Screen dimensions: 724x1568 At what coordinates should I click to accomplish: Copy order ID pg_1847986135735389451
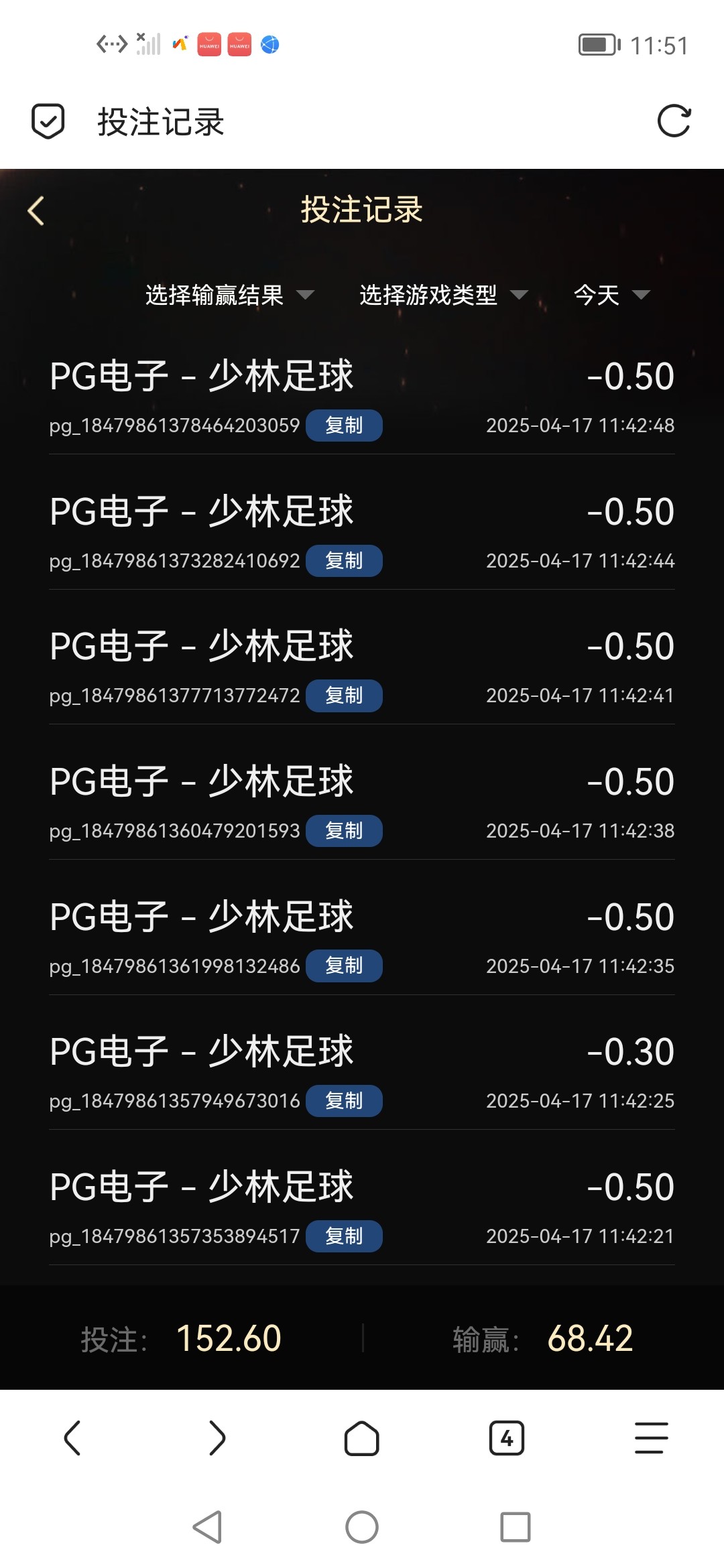tap(344, 1236)
